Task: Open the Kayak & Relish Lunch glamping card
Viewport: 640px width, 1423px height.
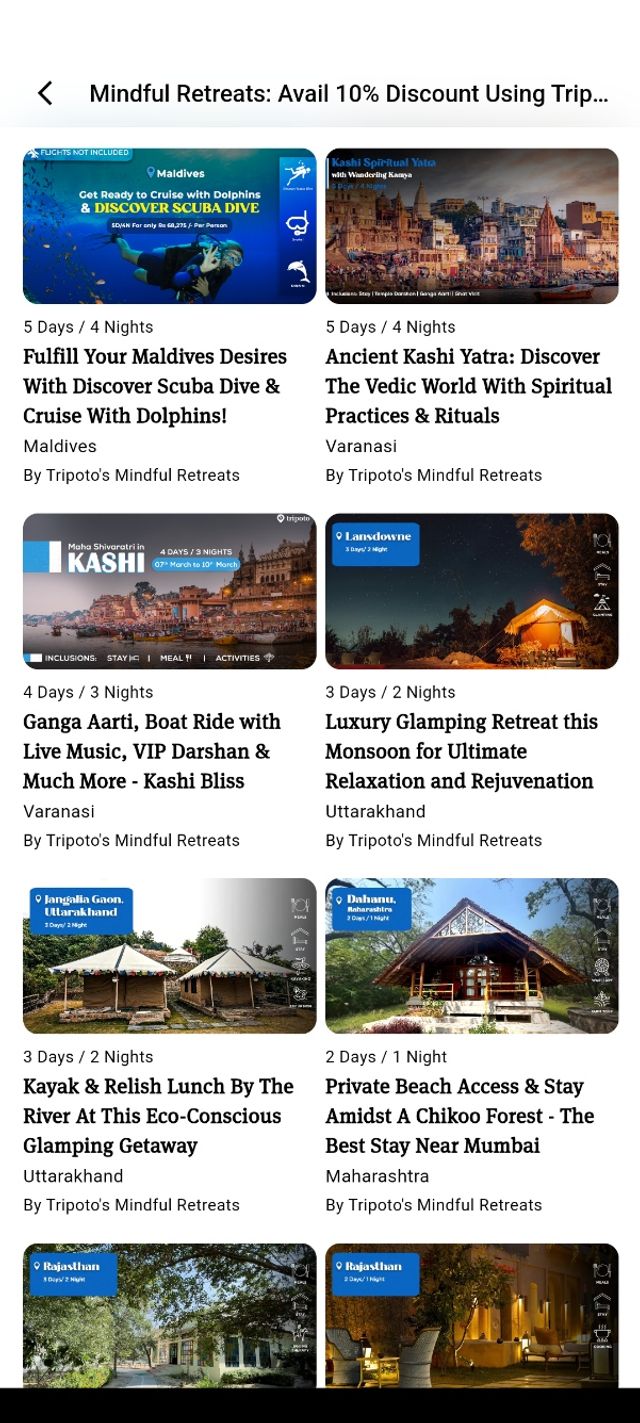Action: (x=169, y=956)
